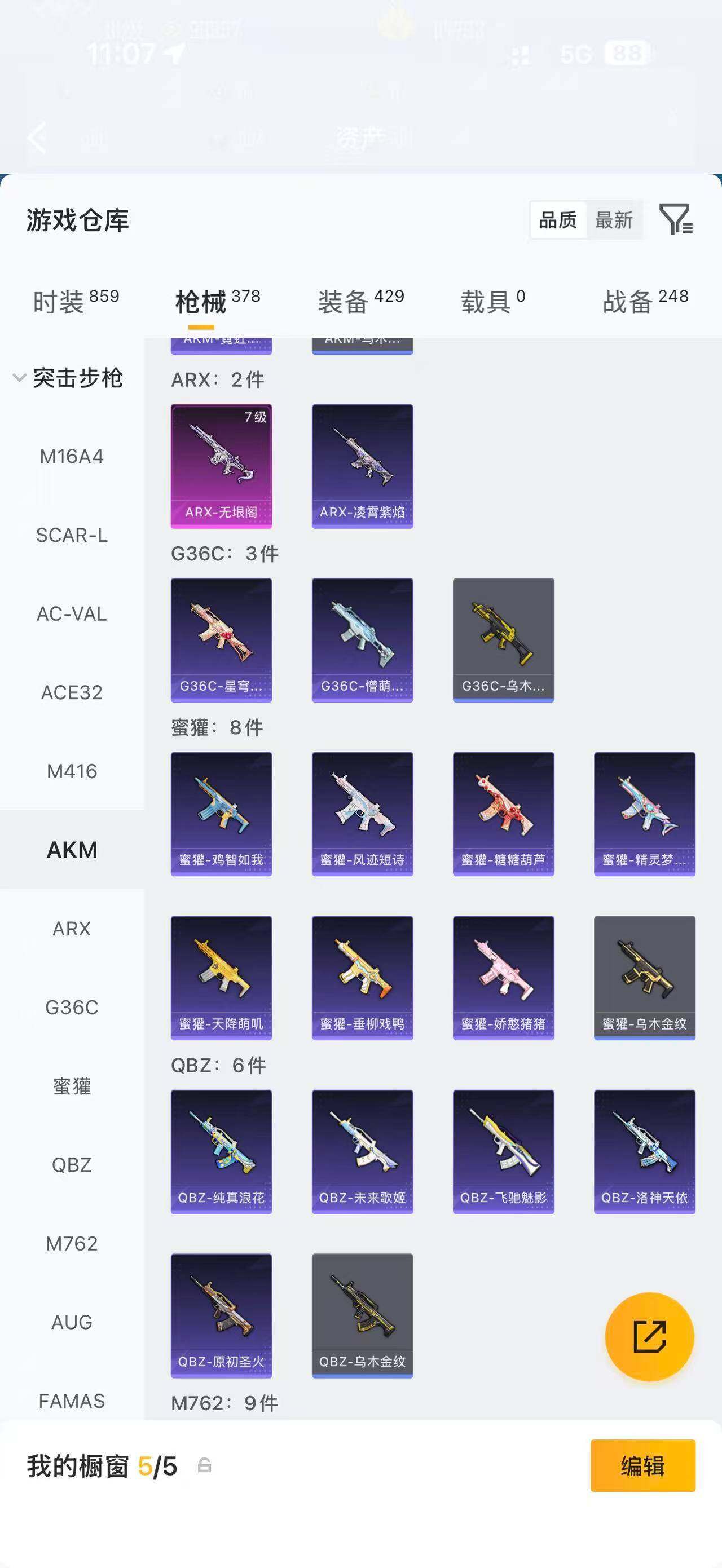The image size is (722, 1568).
Task: Select FAMAS in the weapon list
Action: (72, 1401)
